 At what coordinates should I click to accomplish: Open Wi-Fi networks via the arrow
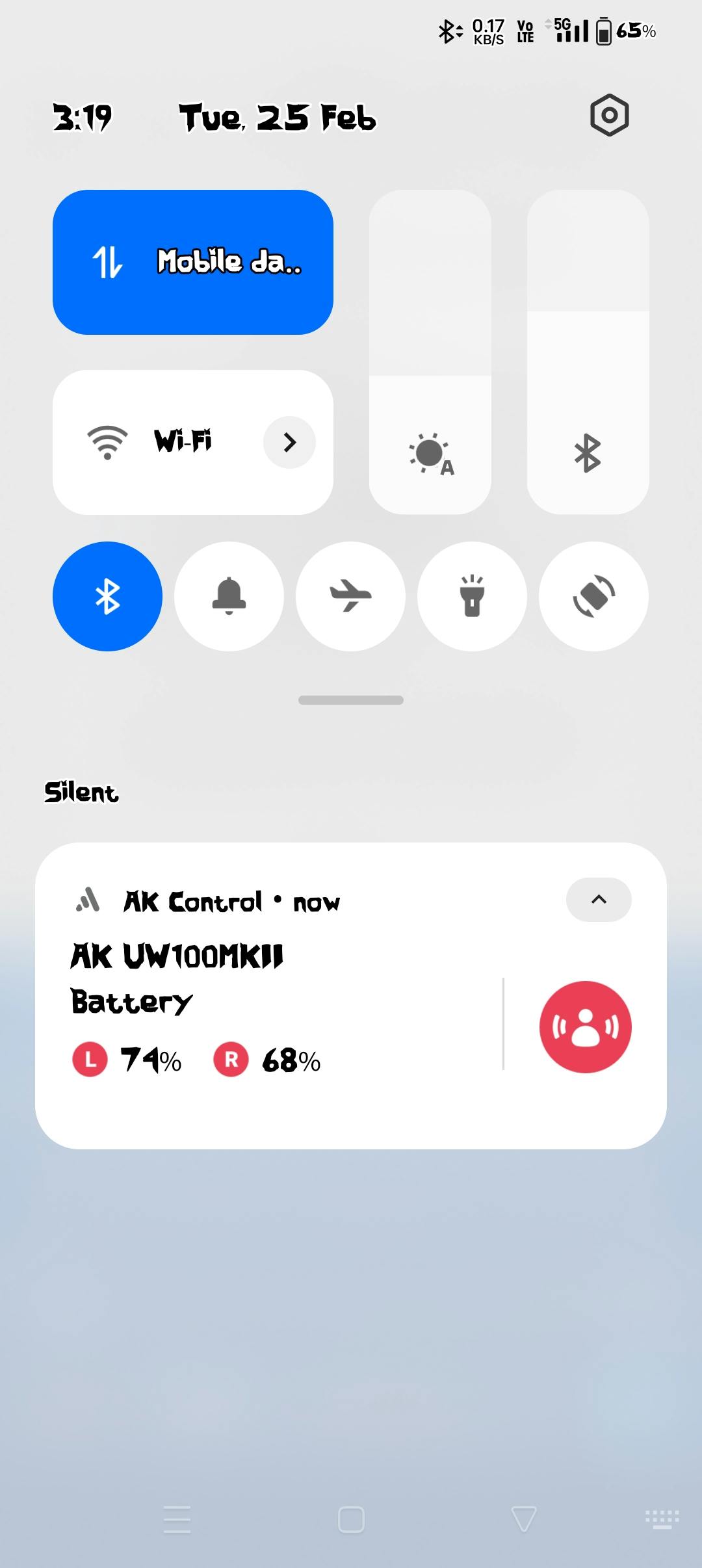click(289, 442)
